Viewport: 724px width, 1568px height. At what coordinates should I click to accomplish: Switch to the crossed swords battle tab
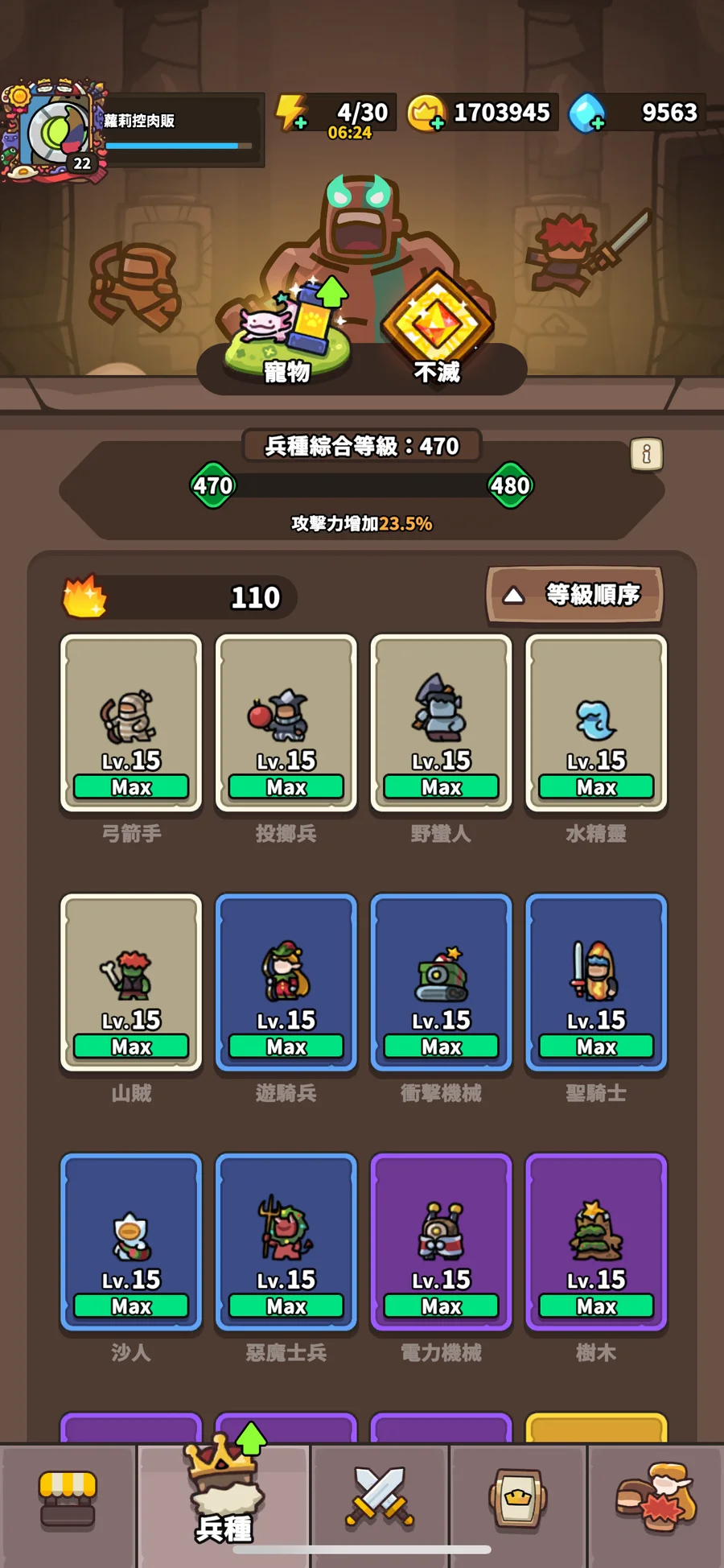tap(380, 1499)
